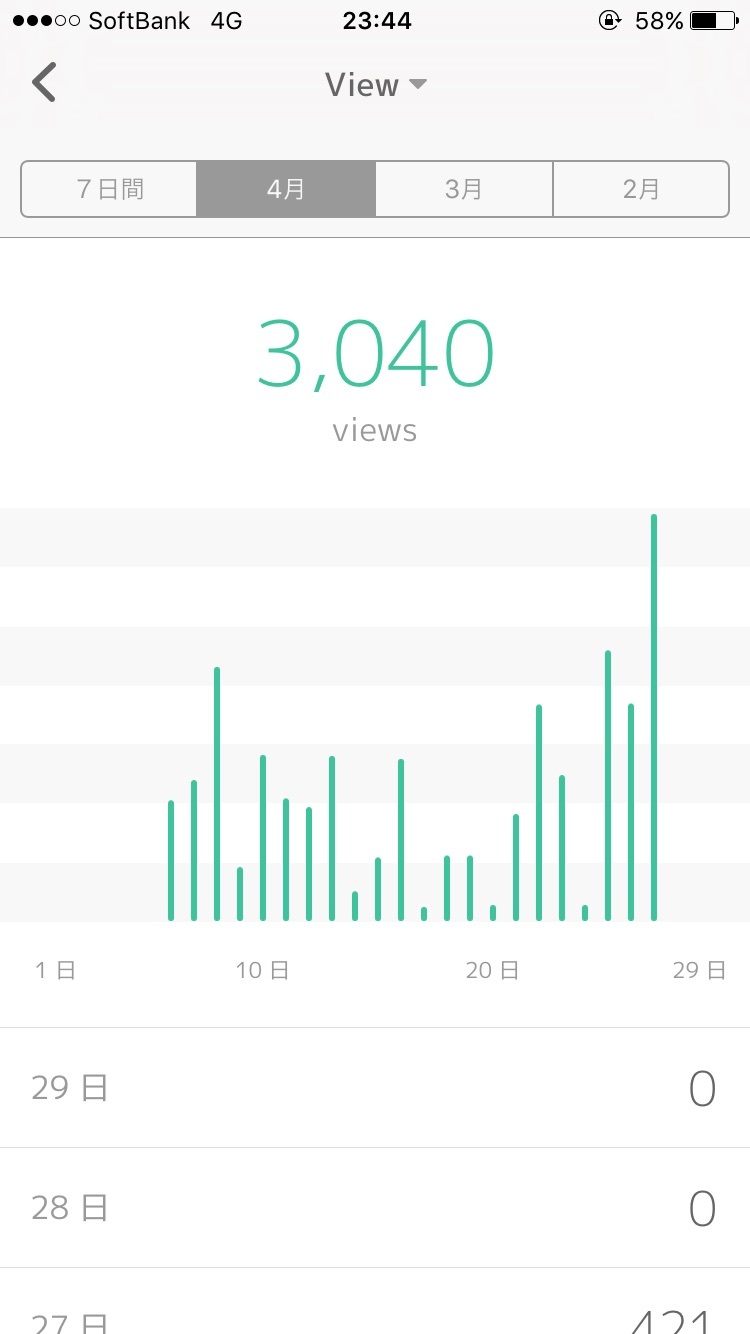Image resolution: width=750 pixels, height=1334 pixels.
Task: Show stats for the 2月 tab
Action: tap(641, 189)
